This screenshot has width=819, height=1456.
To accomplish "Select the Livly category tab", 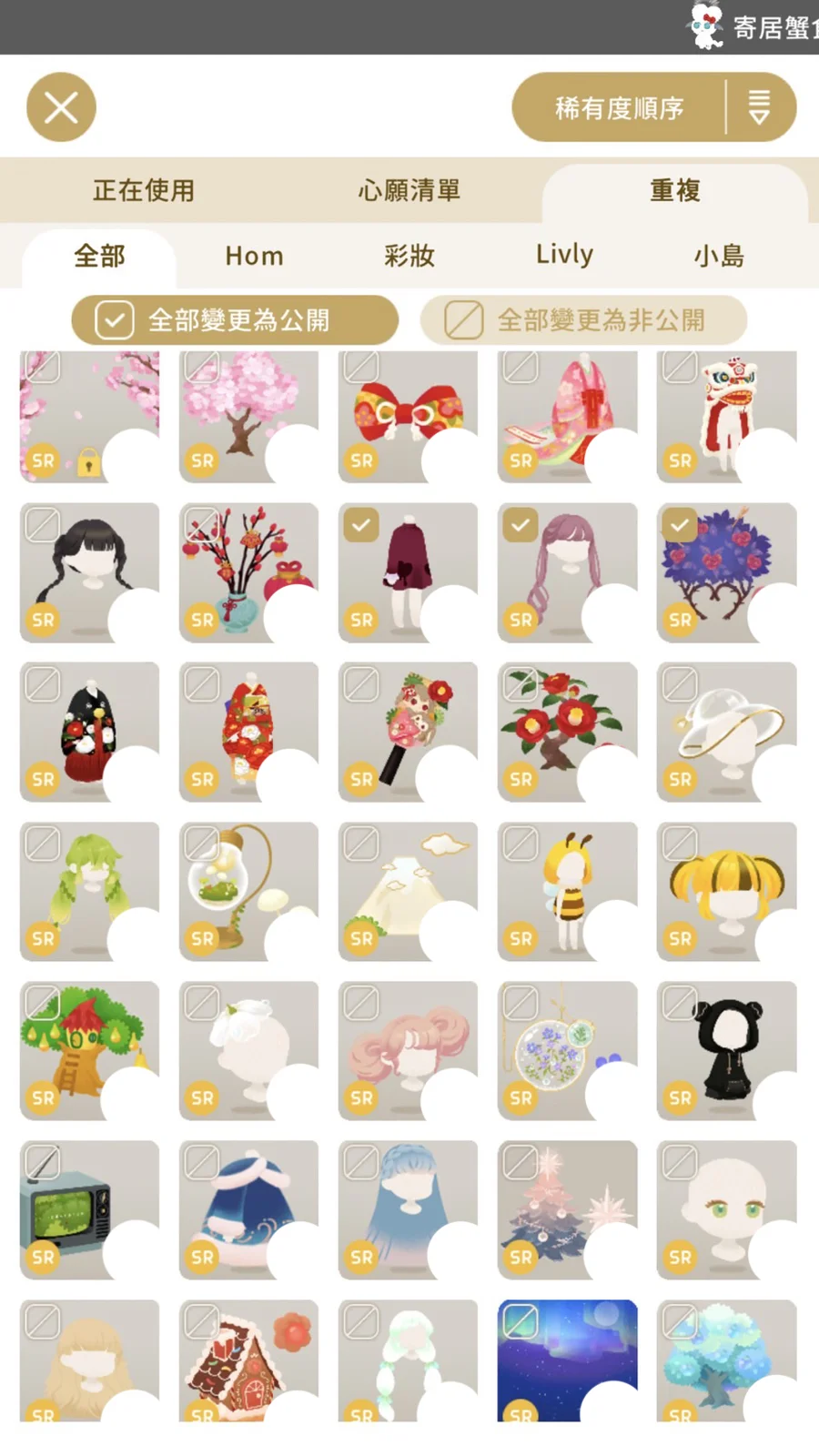I will (x=564, y=254).
